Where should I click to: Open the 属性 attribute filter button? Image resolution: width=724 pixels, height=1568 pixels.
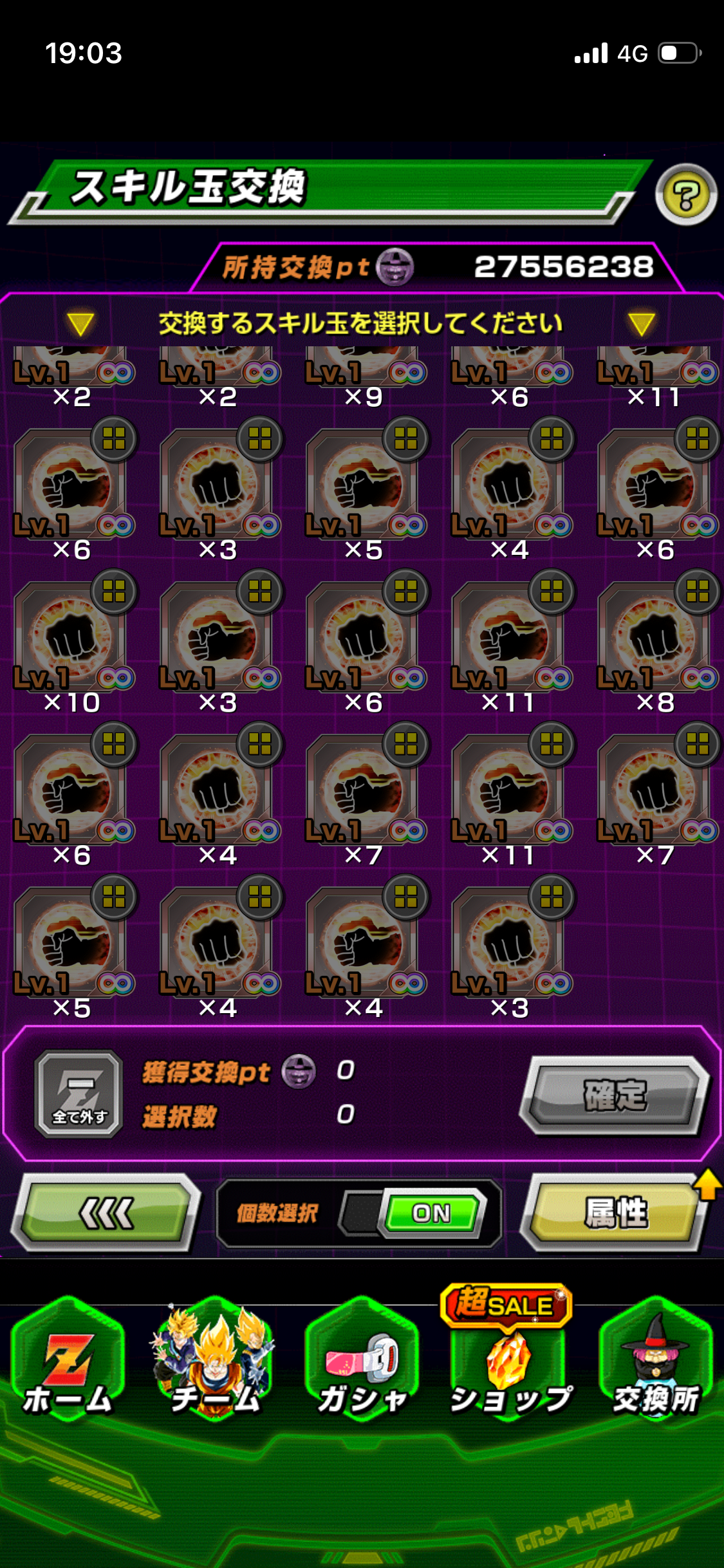[x=614, y=1213]
